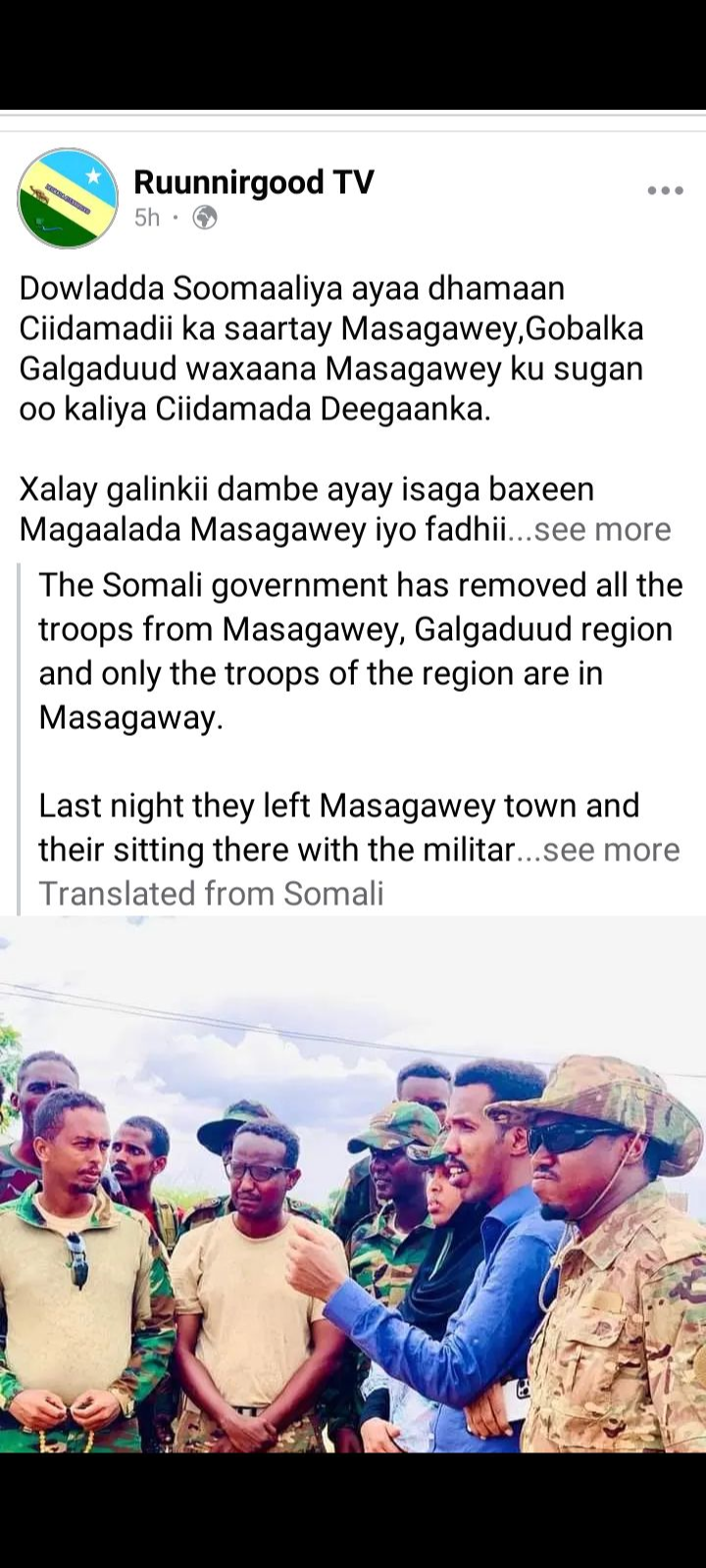Expand the translated text with see more

pyautogui.click(x=611, y=850)
